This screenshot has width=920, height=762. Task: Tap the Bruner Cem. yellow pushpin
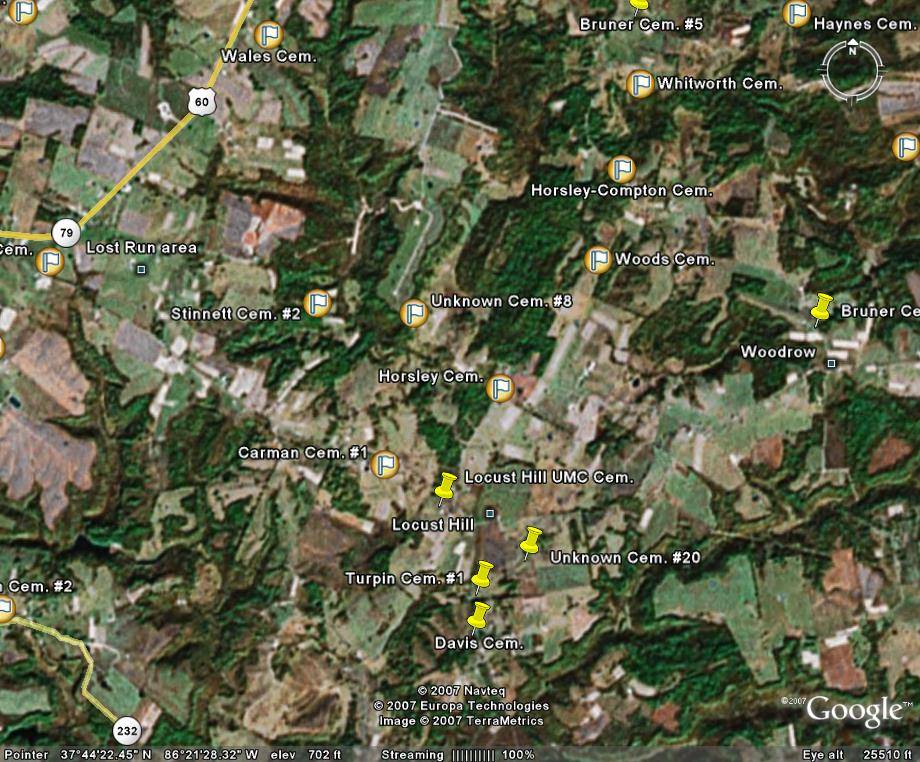click(822, 307)
